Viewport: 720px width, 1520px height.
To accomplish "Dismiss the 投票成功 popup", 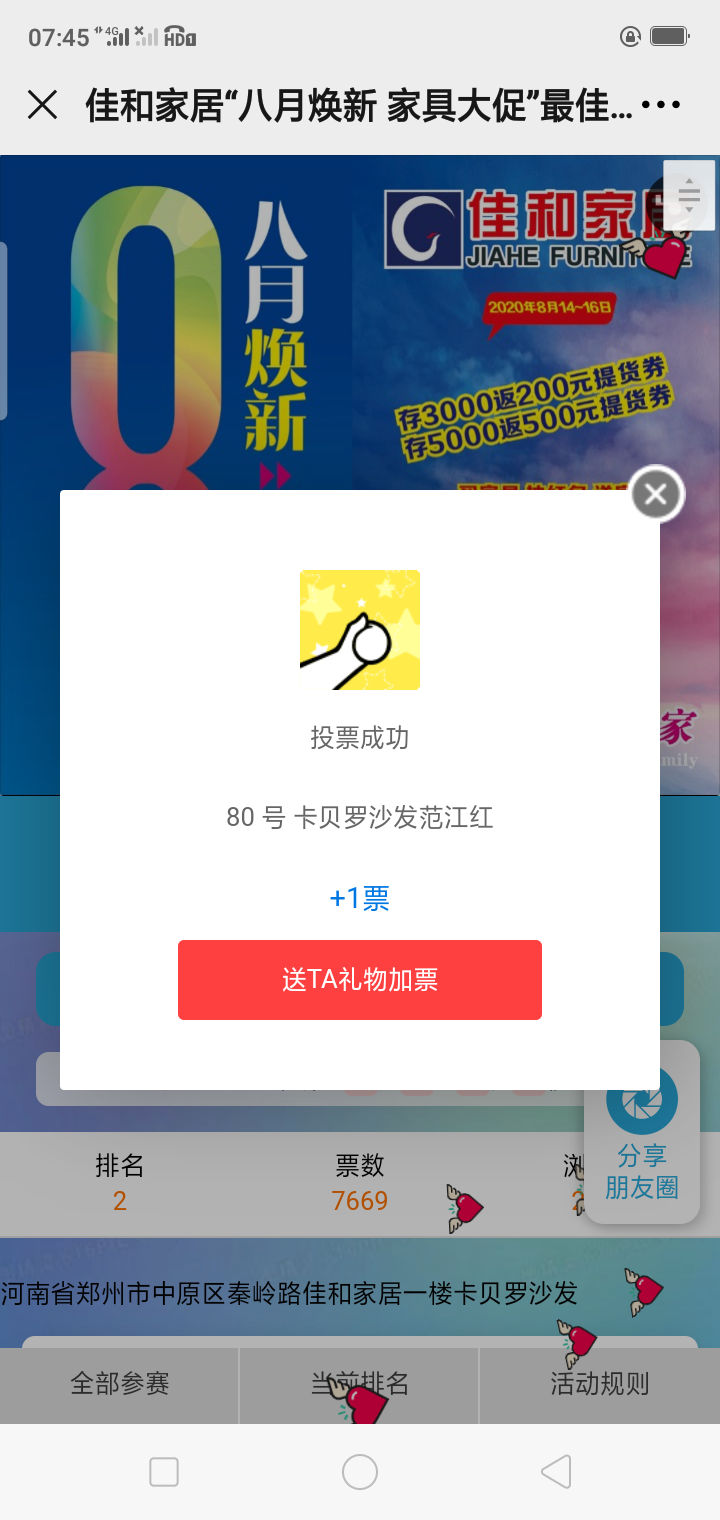I will point(656,494).
